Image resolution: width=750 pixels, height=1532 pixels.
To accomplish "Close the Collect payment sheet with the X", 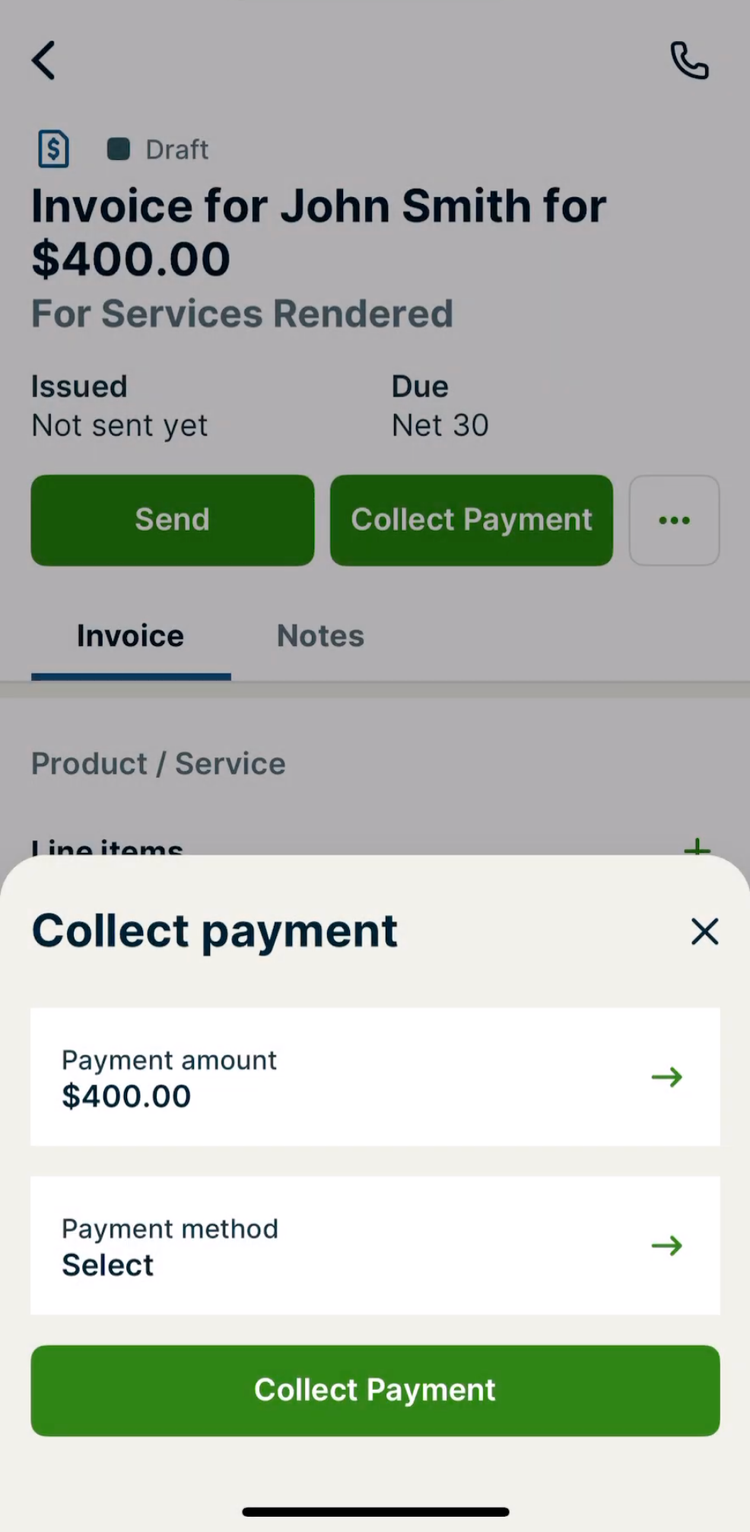I will [x=705, y=931].
